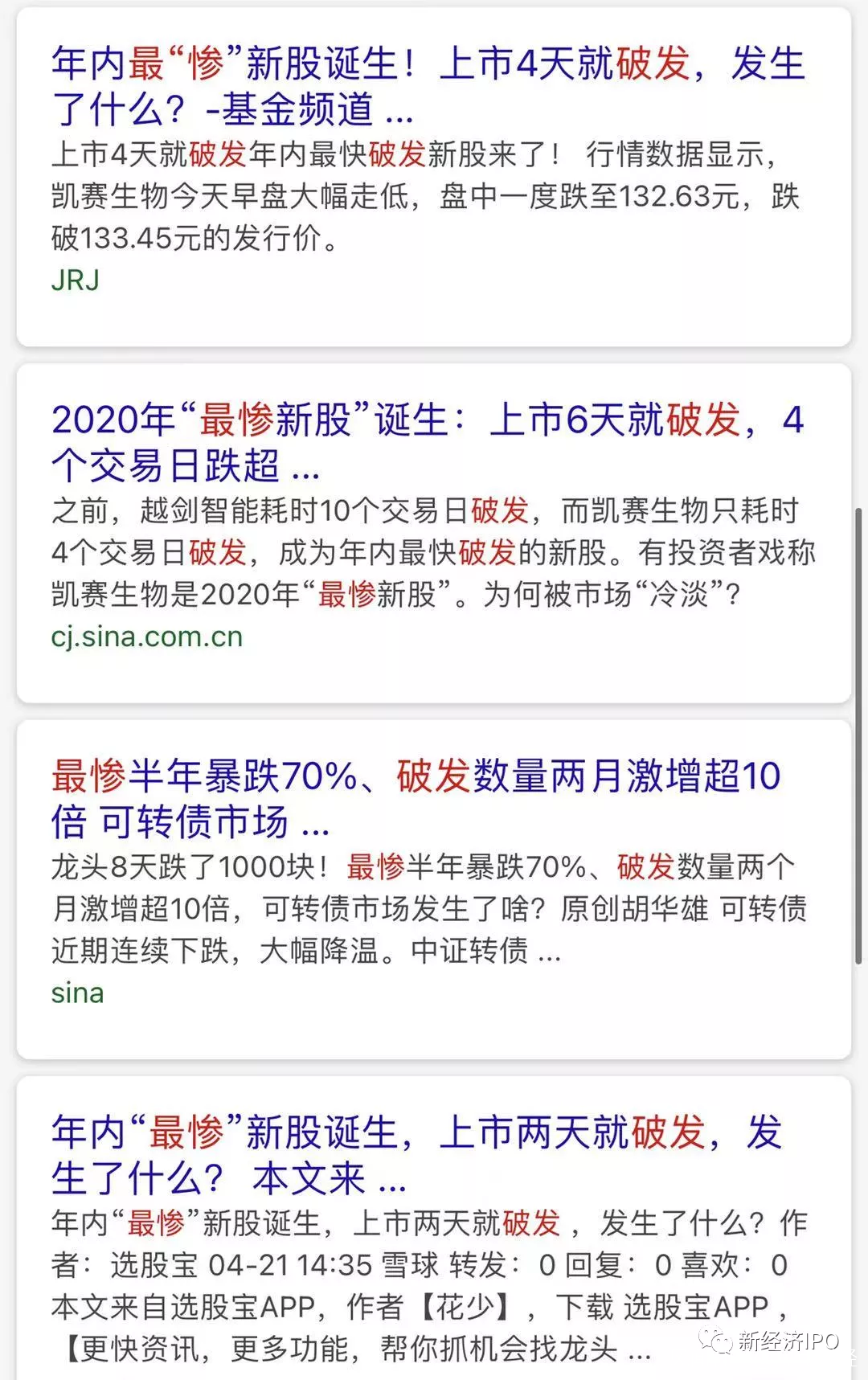This screenshot has width=868, height=1380.
Task: Open the cj.sina.com.cn result 上市6天就破发
Action: 428,441
